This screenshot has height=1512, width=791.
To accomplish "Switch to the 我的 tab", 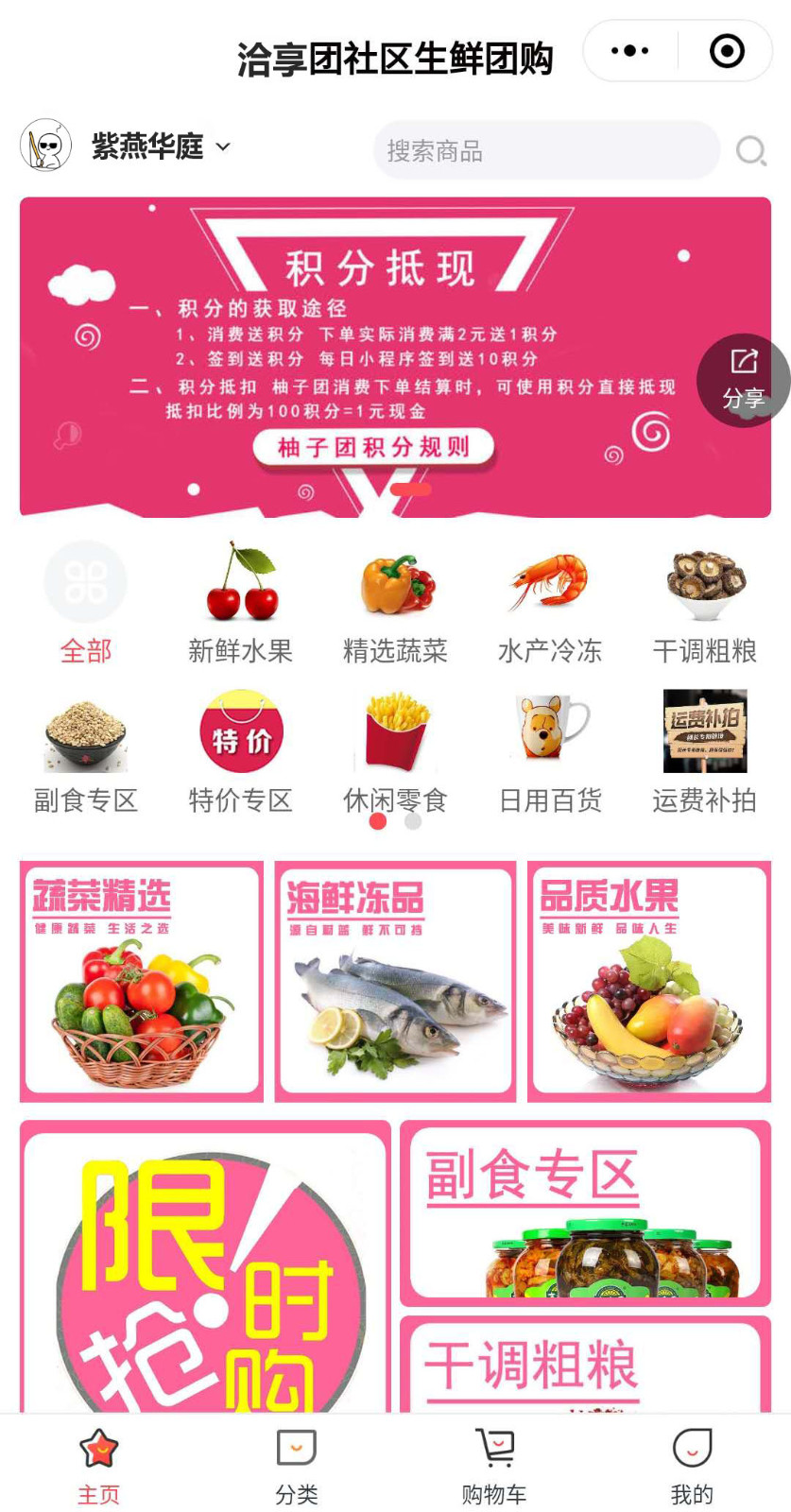I will pyautogui.click(x=692, y=1466).
